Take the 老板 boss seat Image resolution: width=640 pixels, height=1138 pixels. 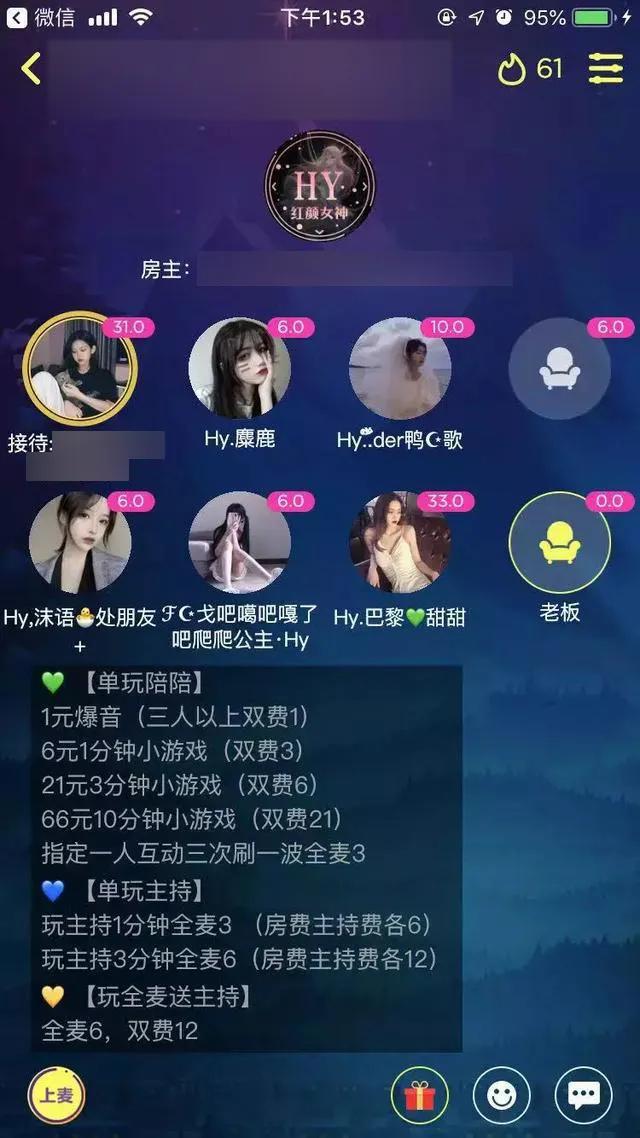560,543
